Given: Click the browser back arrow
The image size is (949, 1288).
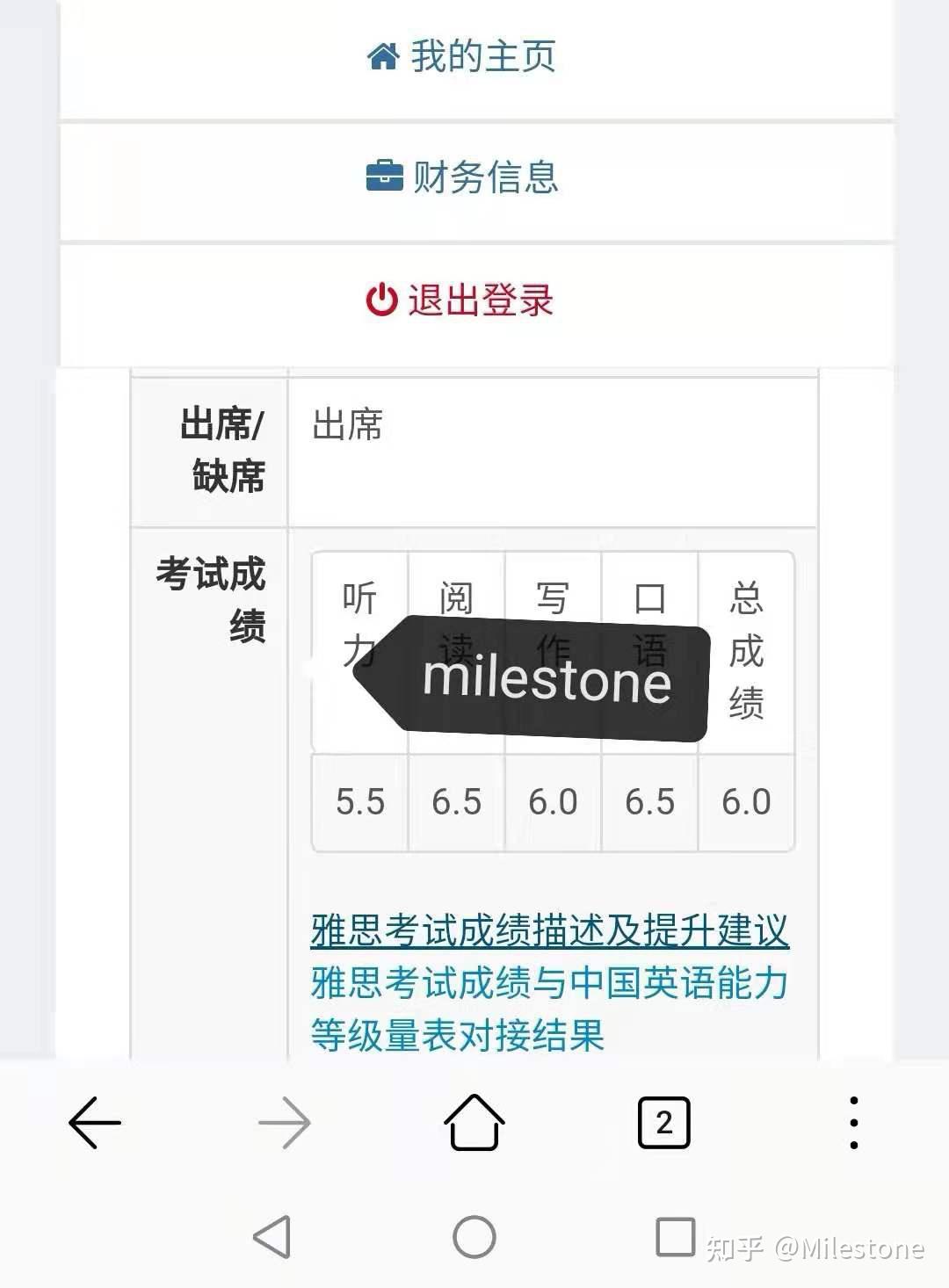Looking at the screenshot, I should (x=94, y=1123).
